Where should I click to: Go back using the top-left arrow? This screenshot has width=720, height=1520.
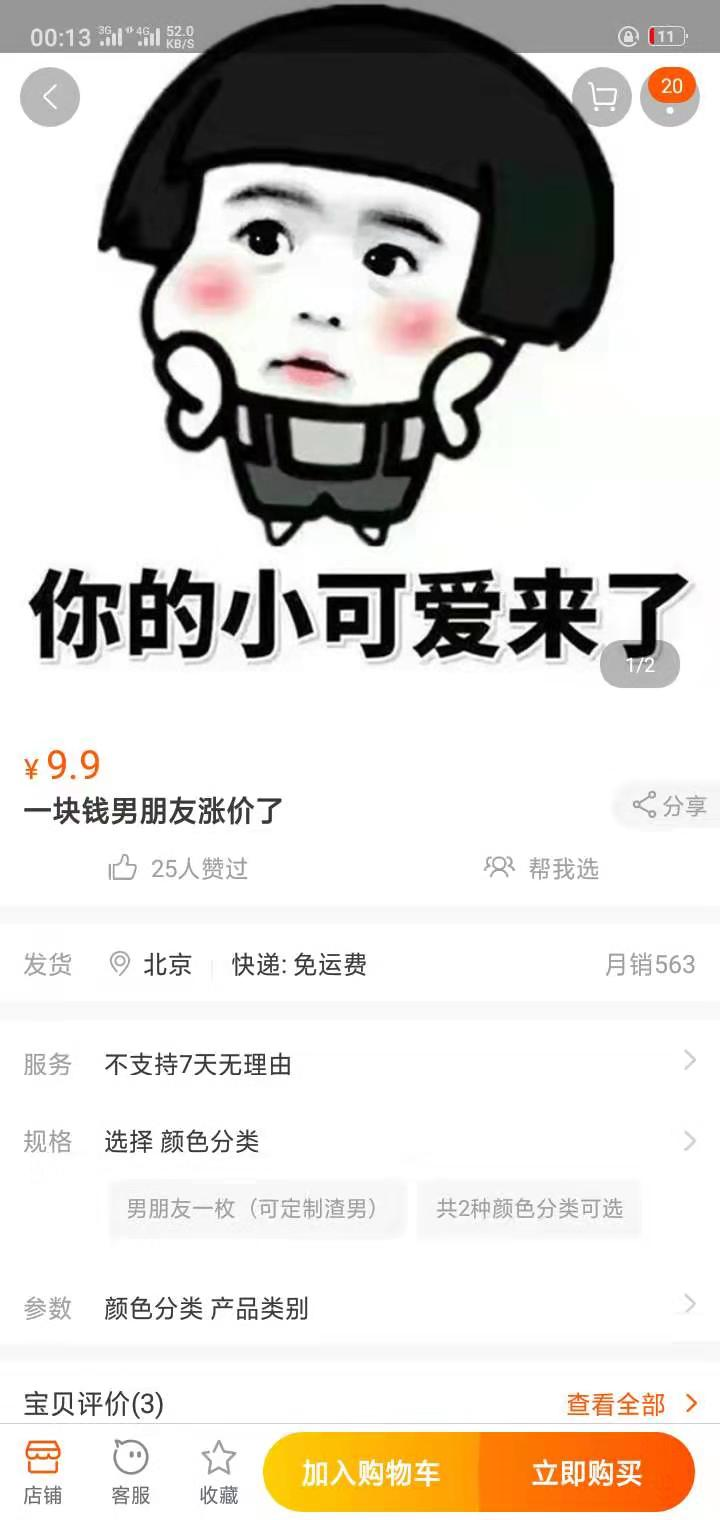[50, 97]
